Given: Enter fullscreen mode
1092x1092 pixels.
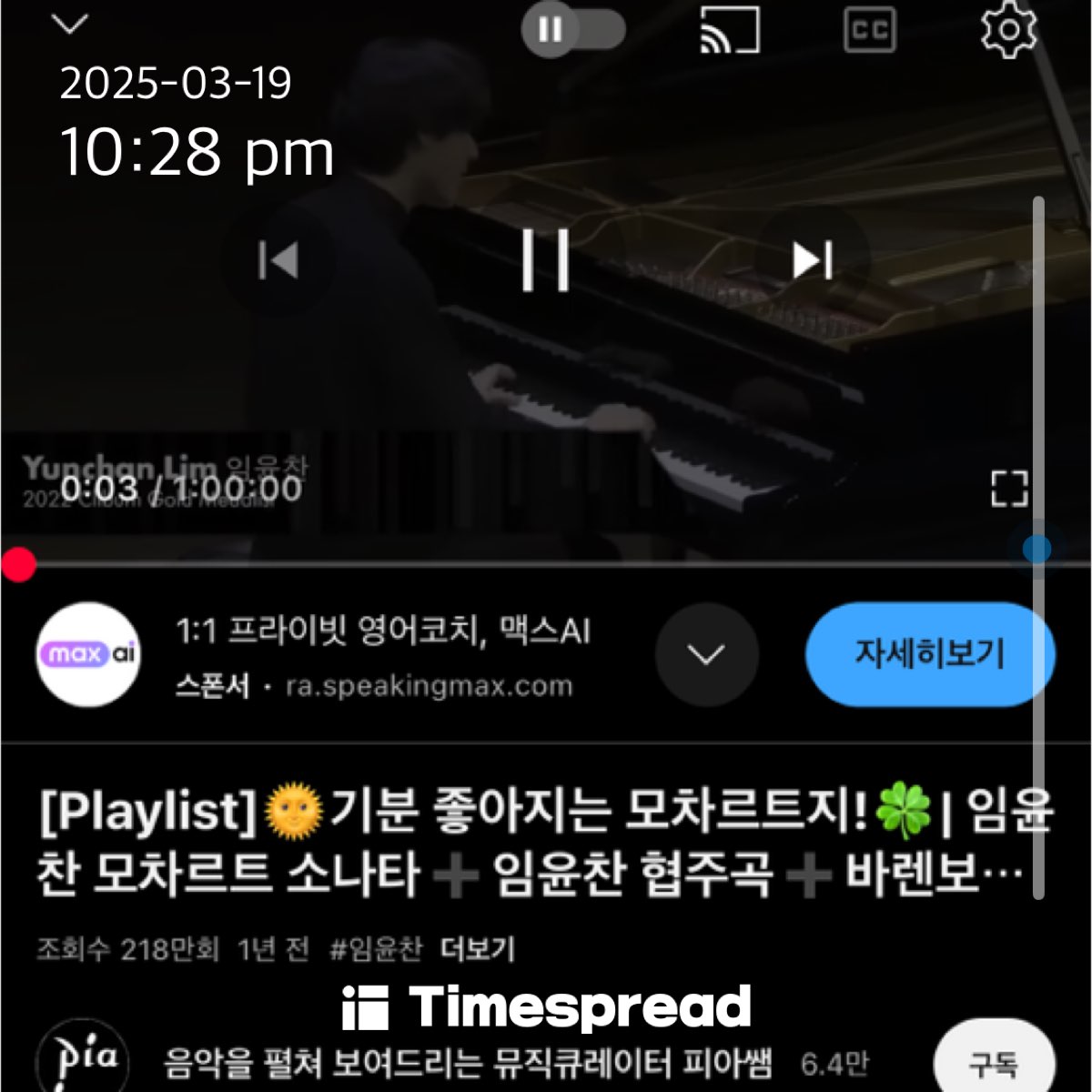Looking at the screenshot, I should point(1008,489).
